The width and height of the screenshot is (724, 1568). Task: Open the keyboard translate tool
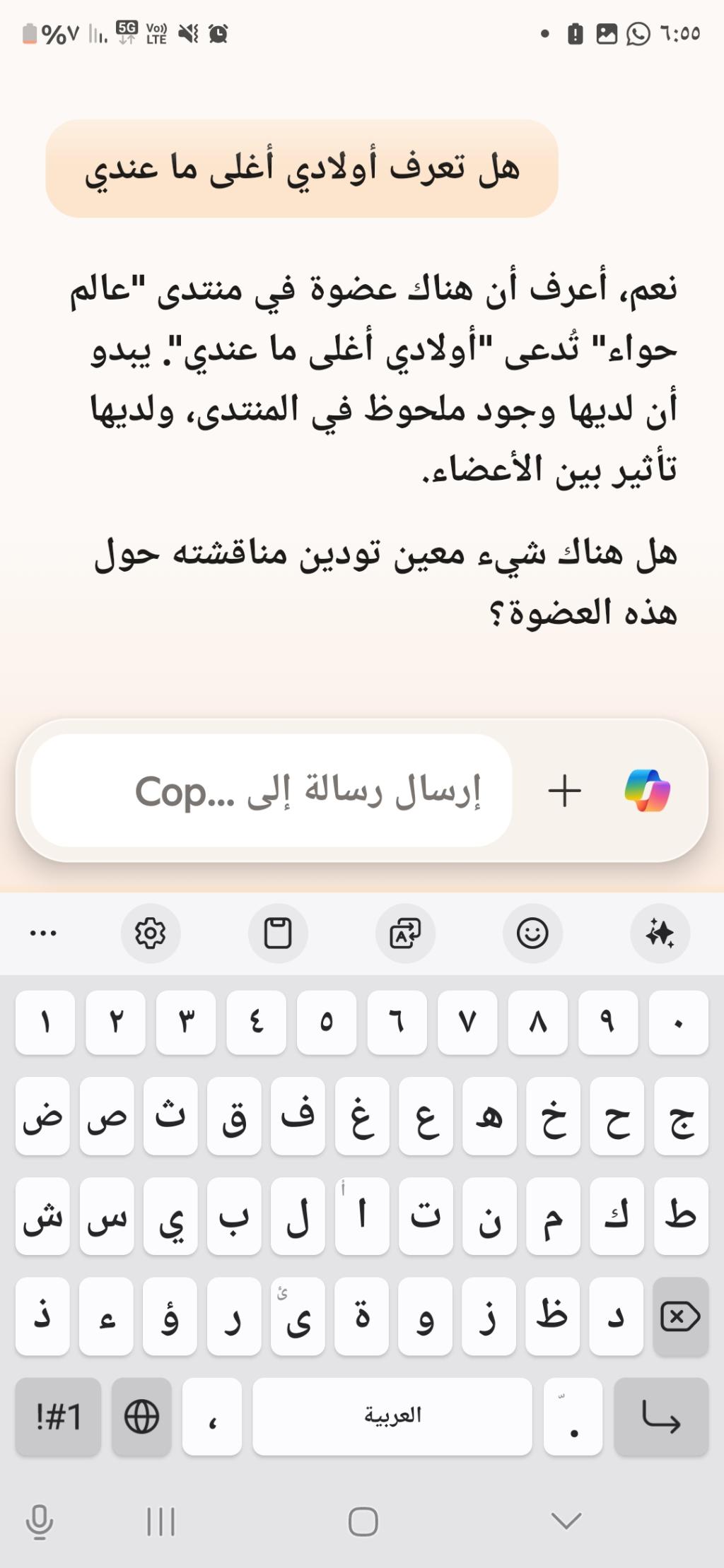click(x=405, y=933)
